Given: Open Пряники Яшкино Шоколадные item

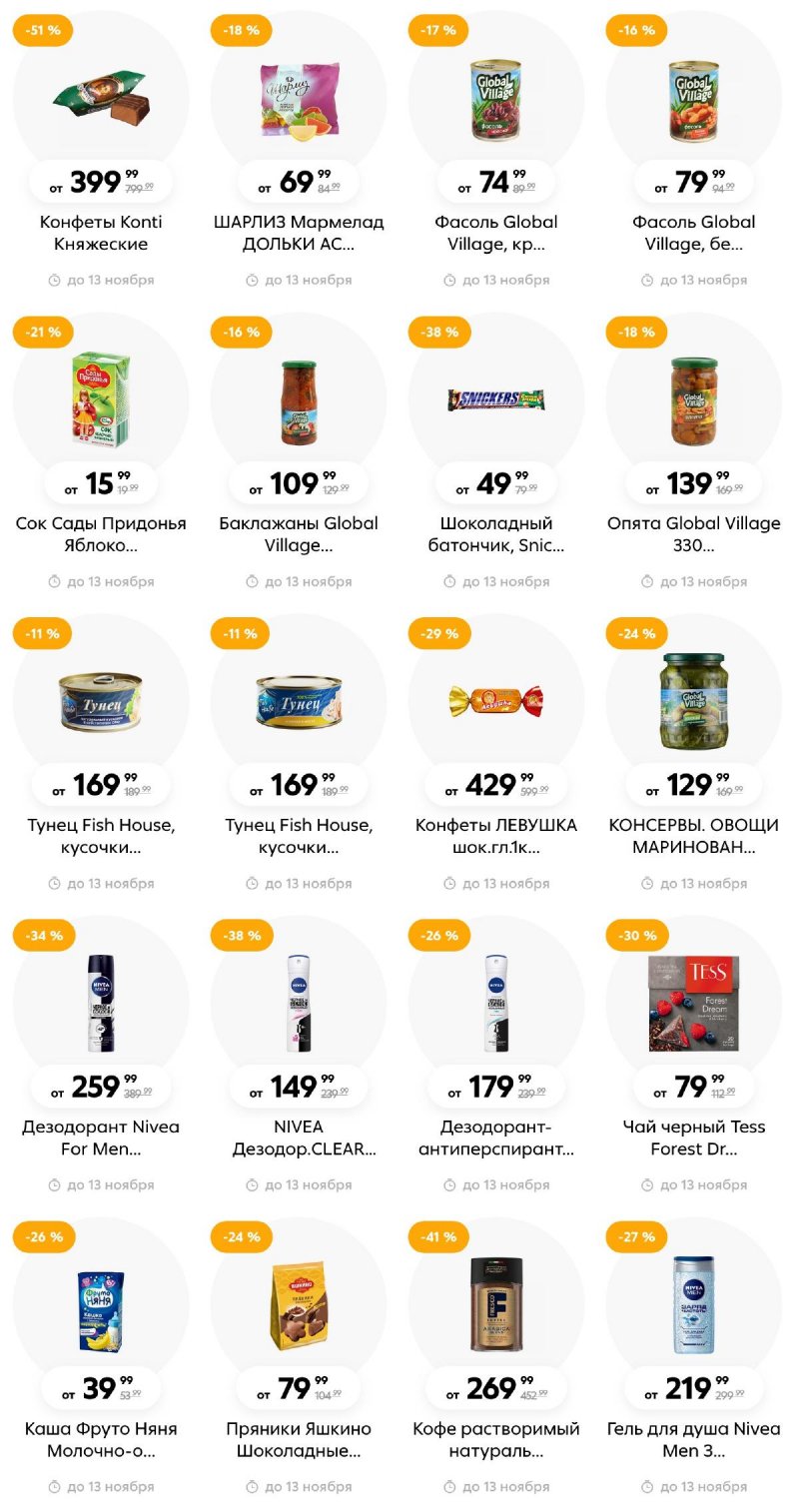Looking at the screenshot, I should tap(299, 1308).
